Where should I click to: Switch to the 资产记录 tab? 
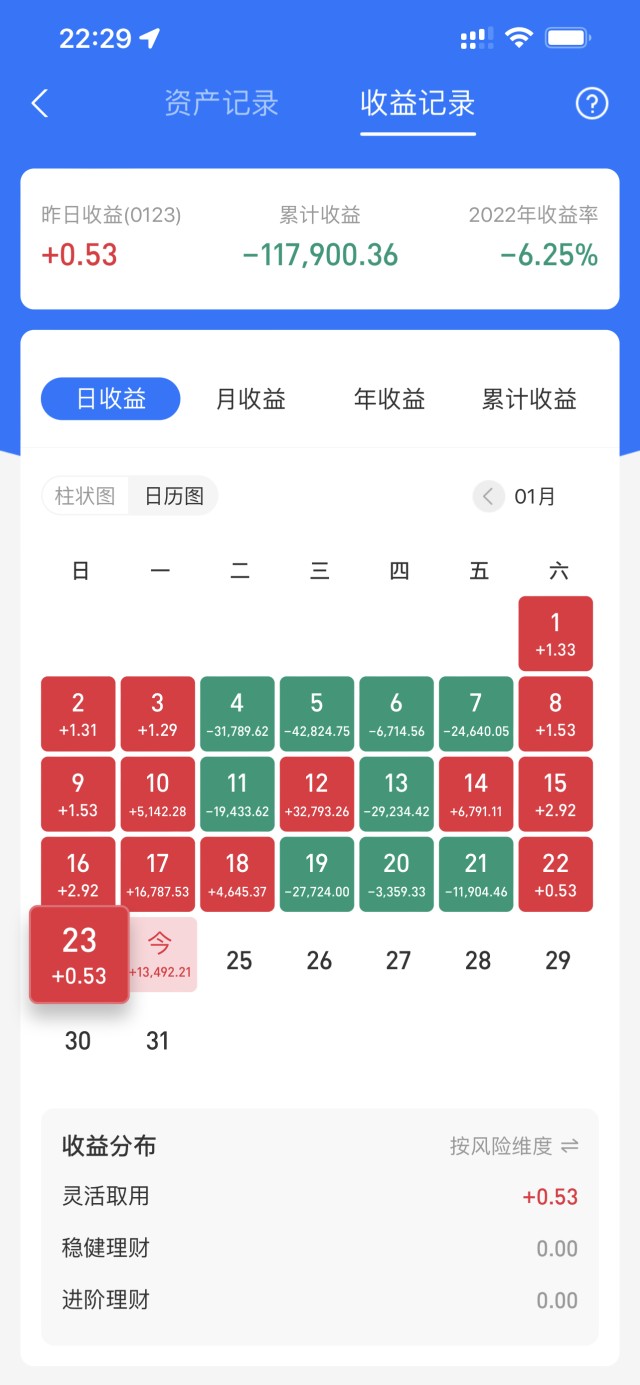(221, 103)
